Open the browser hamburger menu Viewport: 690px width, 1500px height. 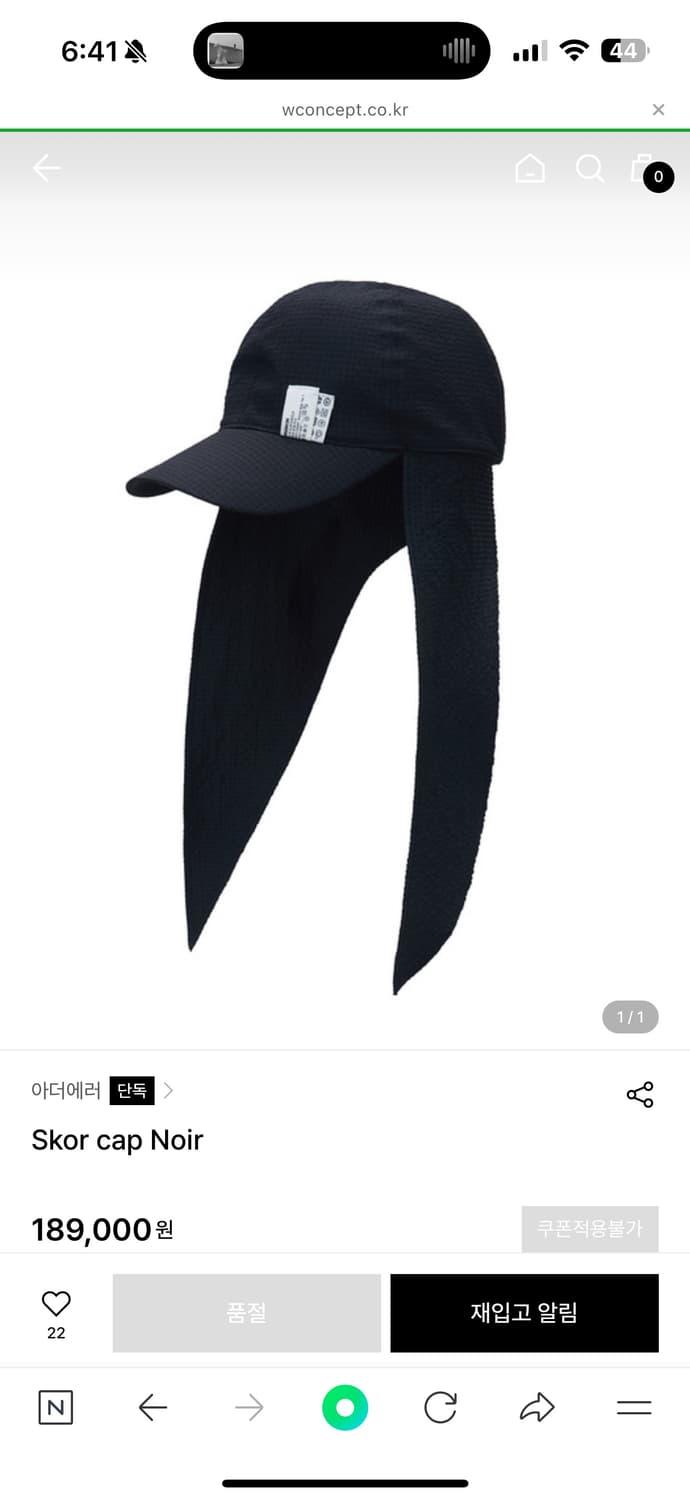(x=634, y=1408)
